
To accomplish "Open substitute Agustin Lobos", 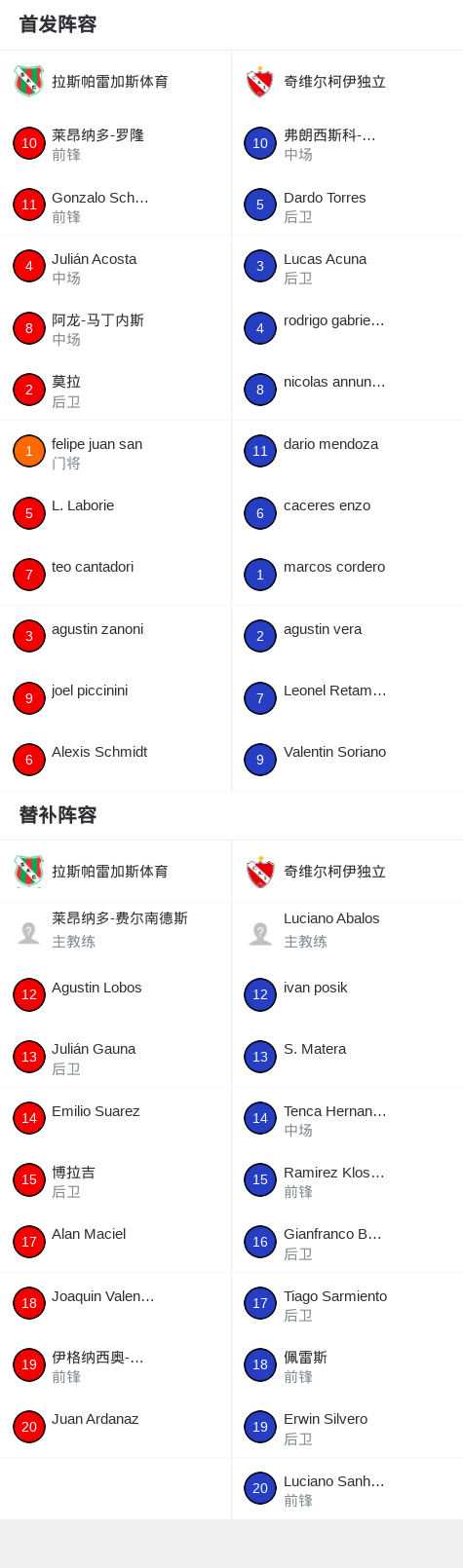I will click(115, 995).
